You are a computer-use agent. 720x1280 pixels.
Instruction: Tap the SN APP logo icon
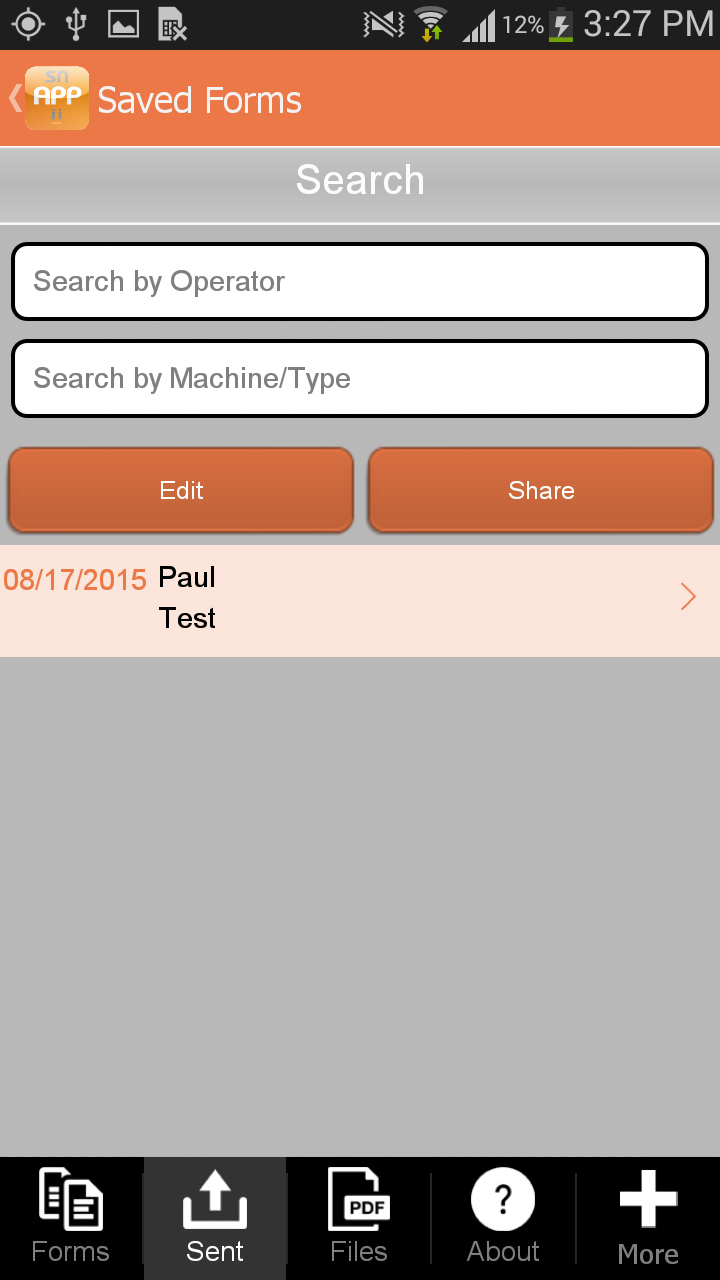[57, 98]
